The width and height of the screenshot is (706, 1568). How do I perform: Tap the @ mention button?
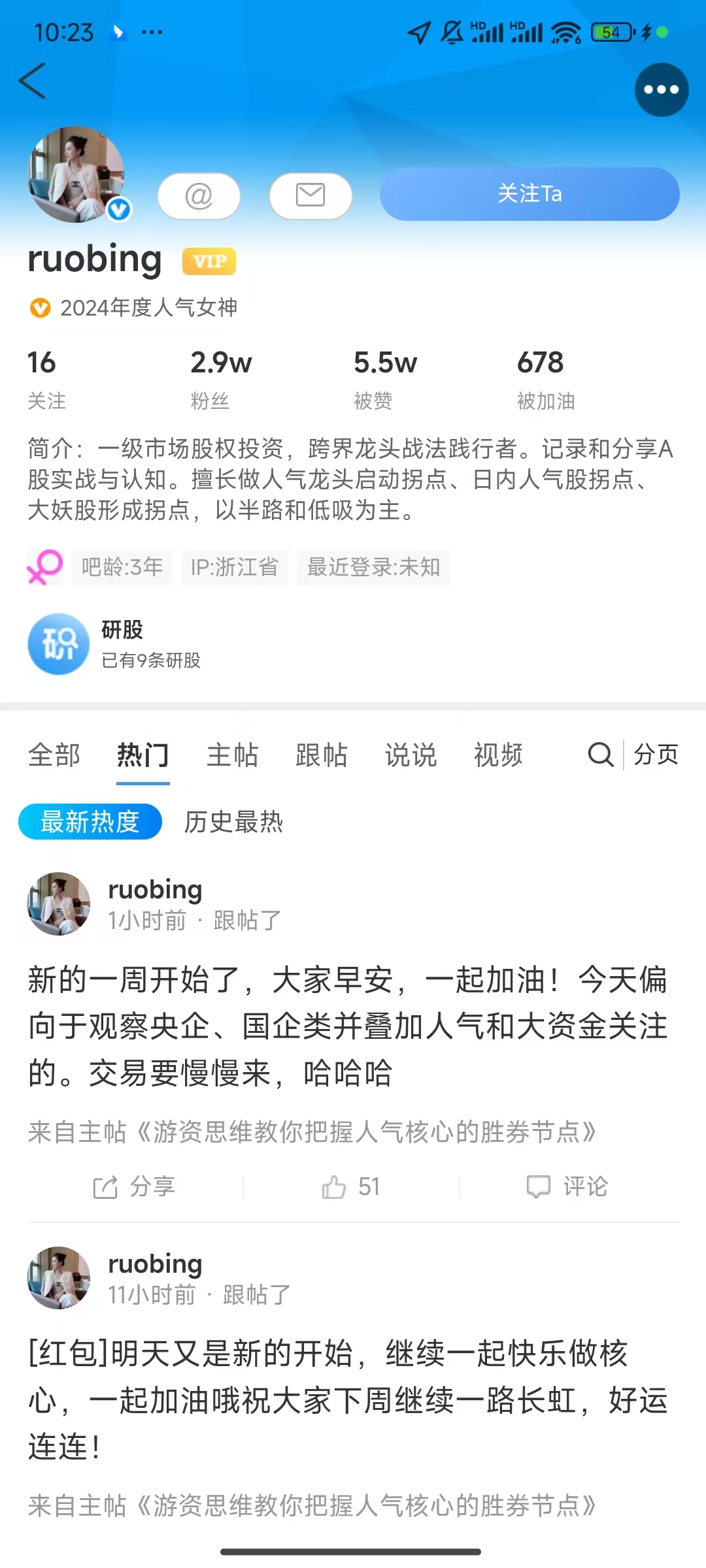(x=199, y=195)
